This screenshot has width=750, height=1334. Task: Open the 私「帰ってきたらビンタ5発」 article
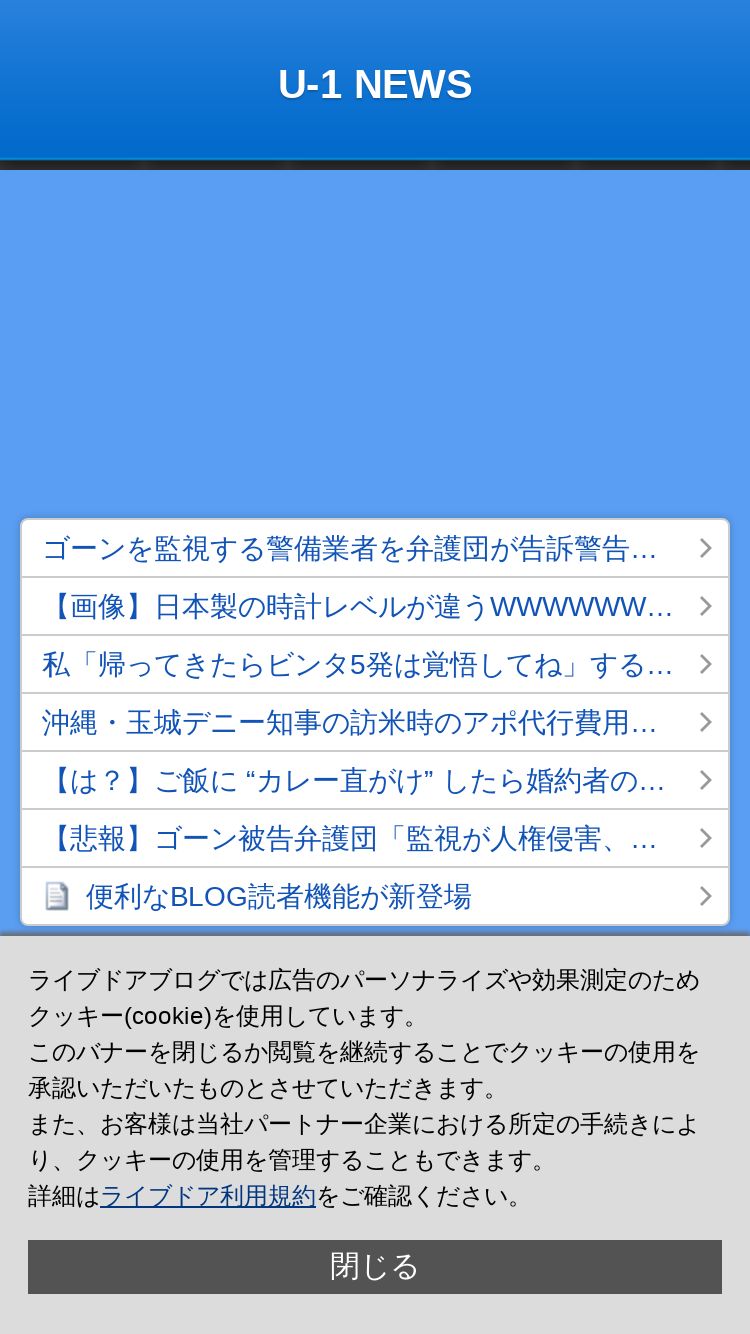(x=375, y=664)
